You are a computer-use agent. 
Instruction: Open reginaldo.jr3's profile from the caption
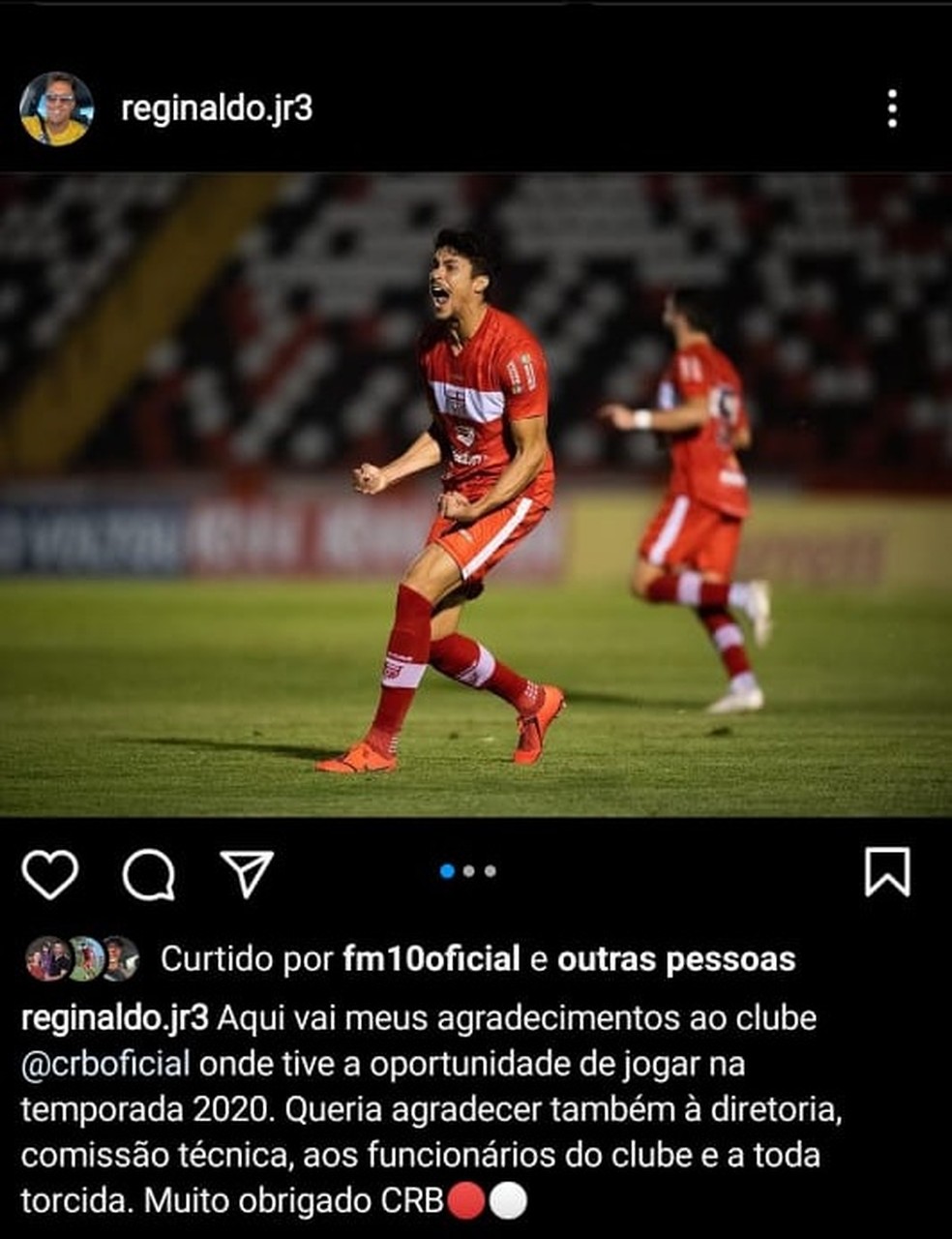(115, 1018)
